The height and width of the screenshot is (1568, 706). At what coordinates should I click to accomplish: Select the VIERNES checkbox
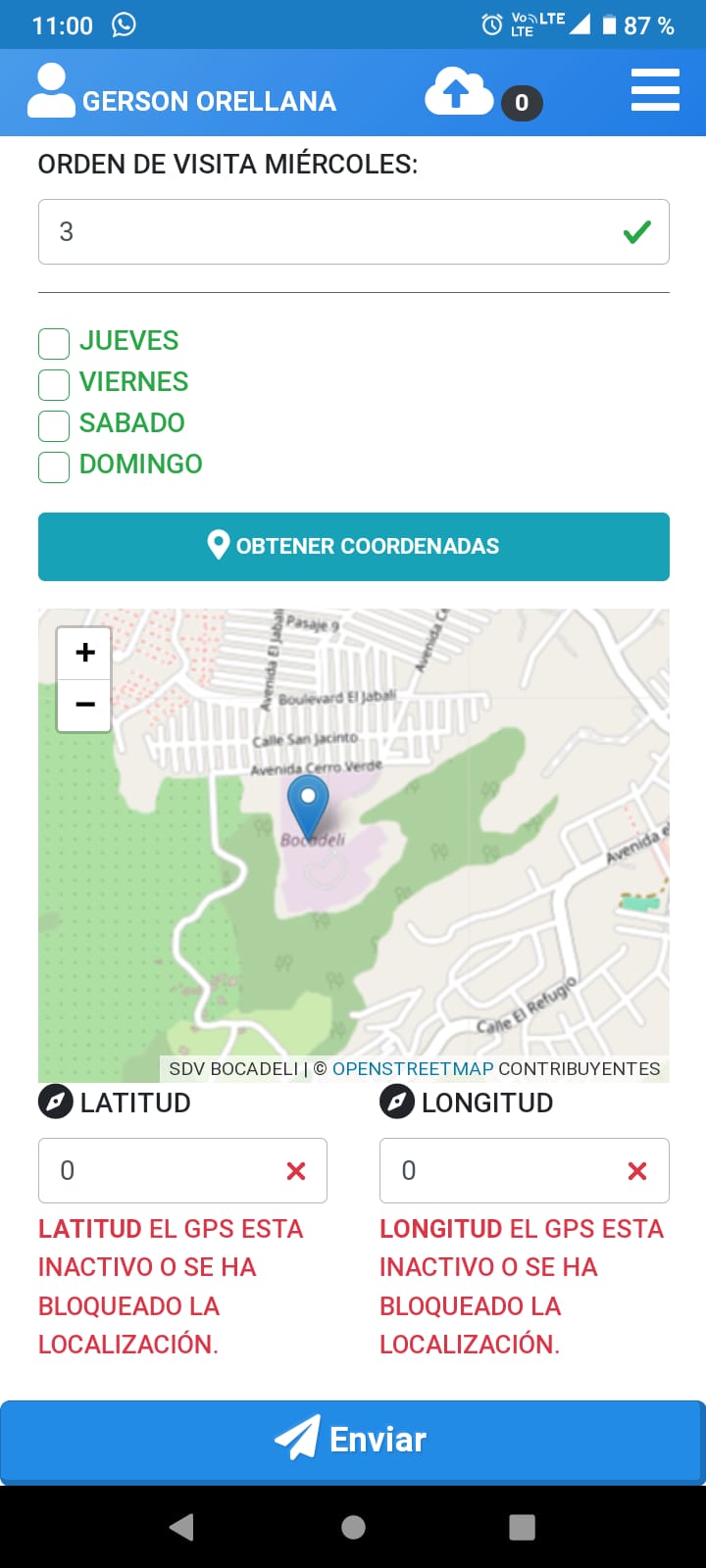coord(54,385)
